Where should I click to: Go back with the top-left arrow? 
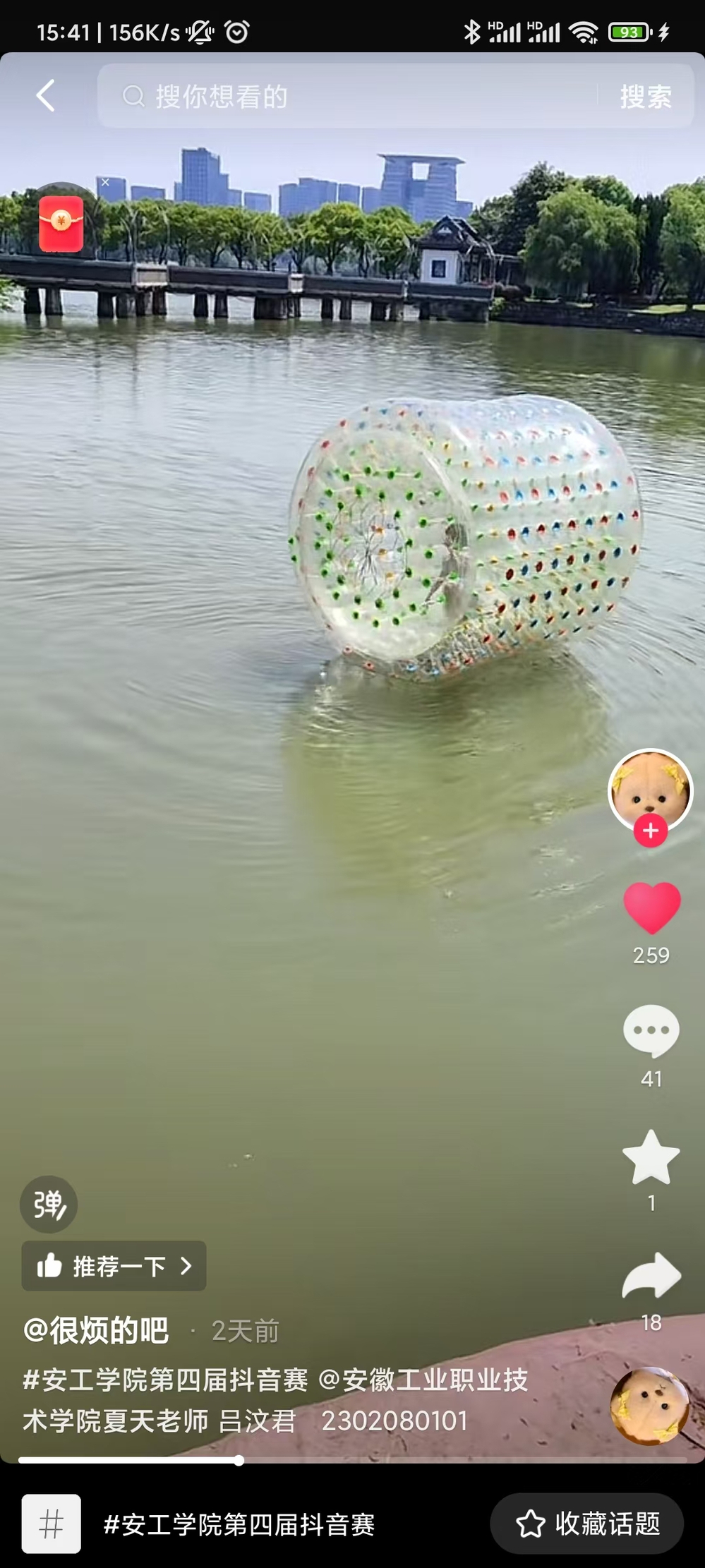(x=46, y=95)
